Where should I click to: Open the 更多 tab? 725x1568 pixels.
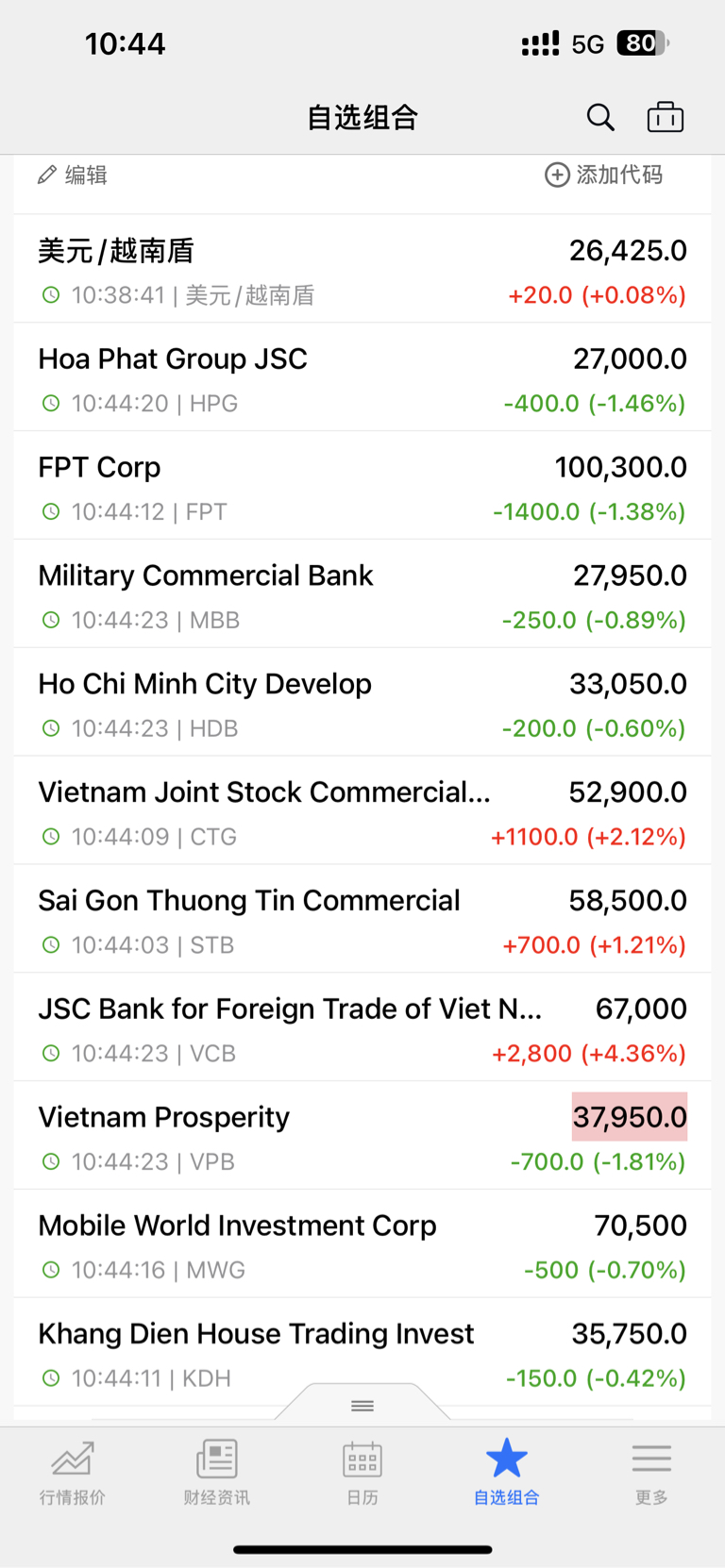point(651,1471)
